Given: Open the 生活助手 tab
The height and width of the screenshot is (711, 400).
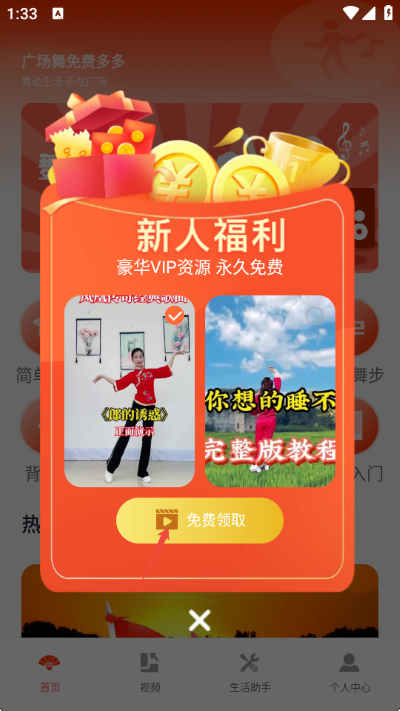Looking at the screenshot, I should [x=250, y=673].
